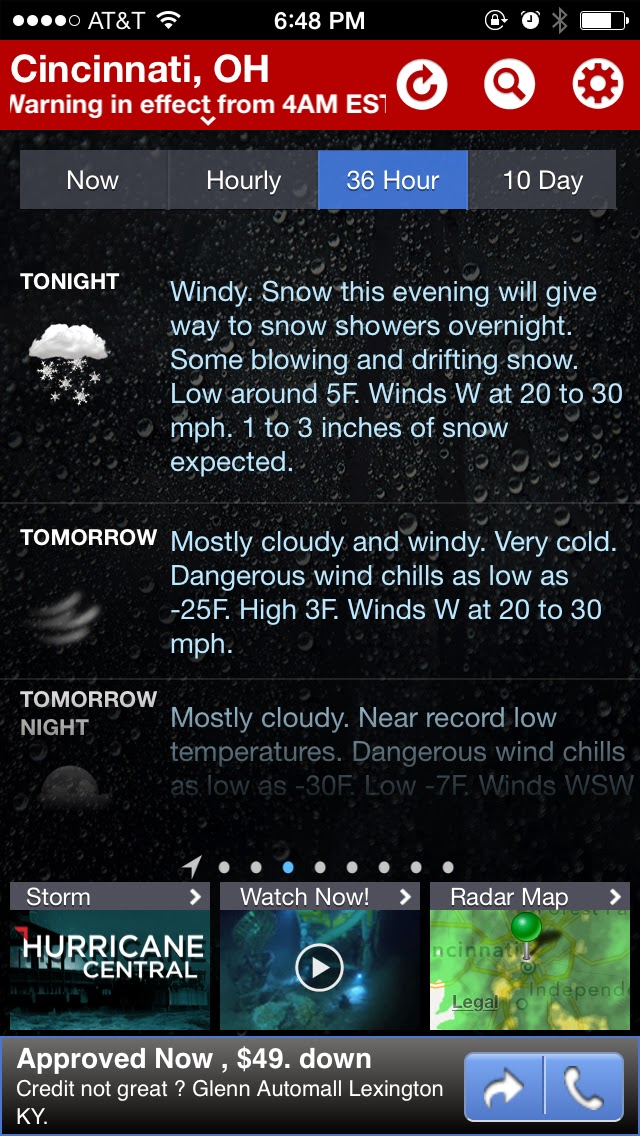
Task: Play the Watch Now! video
Action: (319, 966)
